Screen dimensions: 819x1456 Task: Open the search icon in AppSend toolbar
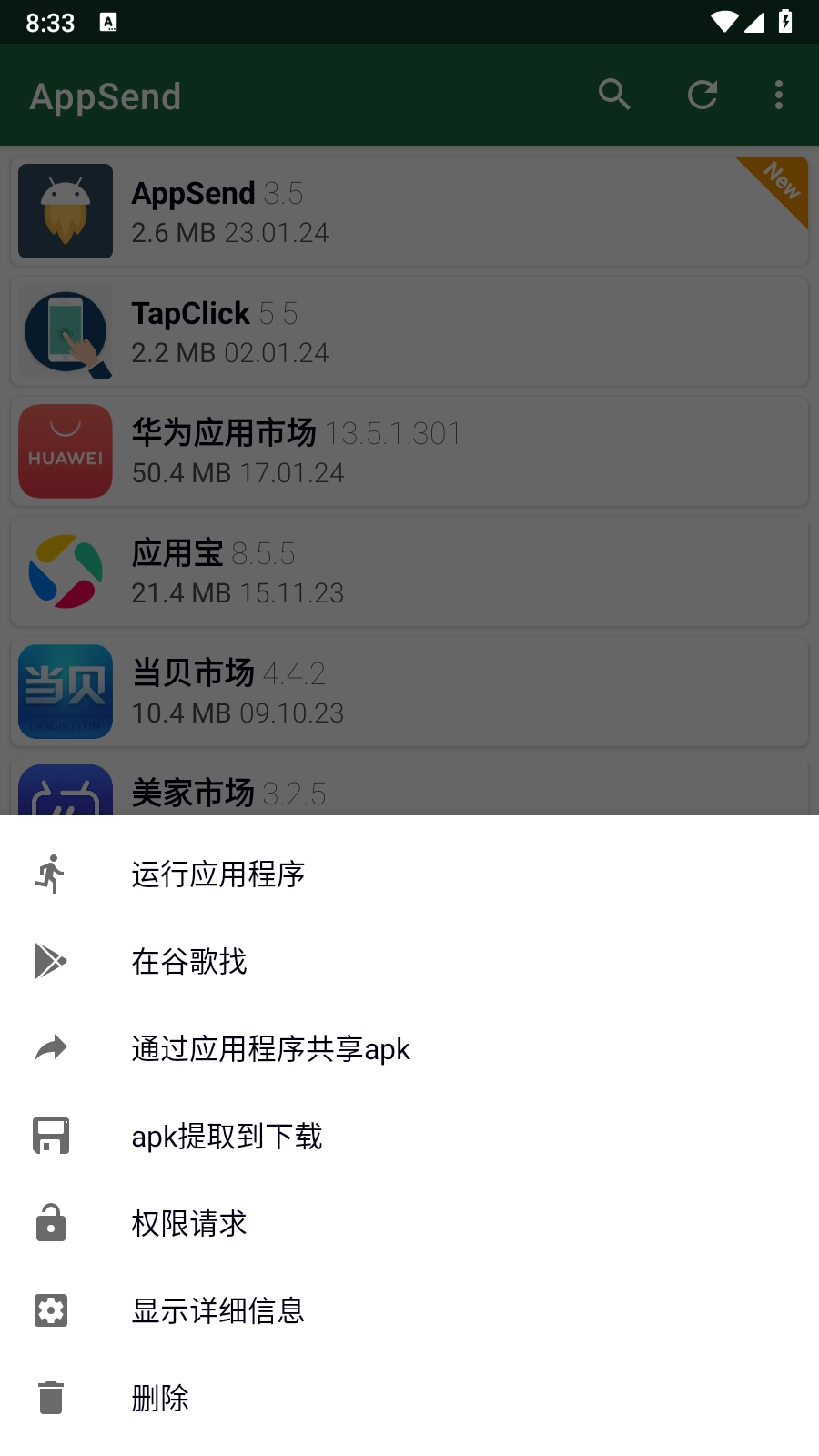coord(614,94)
